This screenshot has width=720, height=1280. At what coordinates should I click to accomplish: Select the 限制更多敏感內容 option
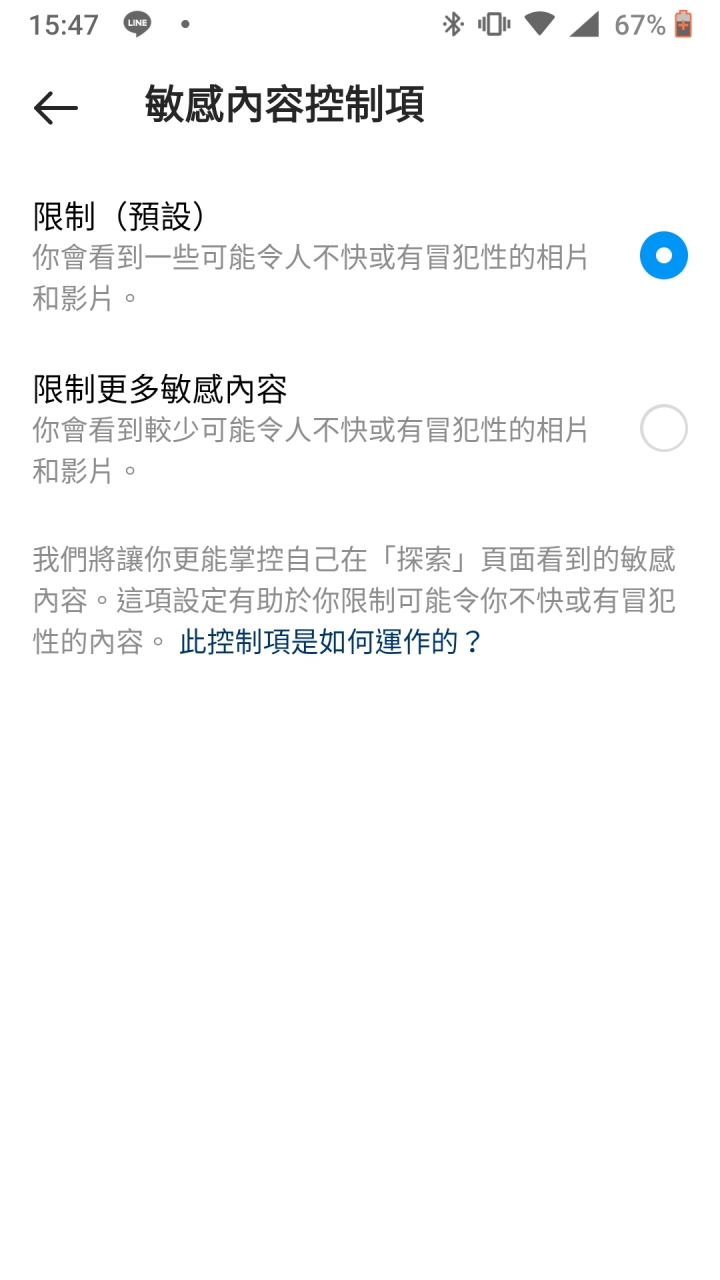coord(663,428)
